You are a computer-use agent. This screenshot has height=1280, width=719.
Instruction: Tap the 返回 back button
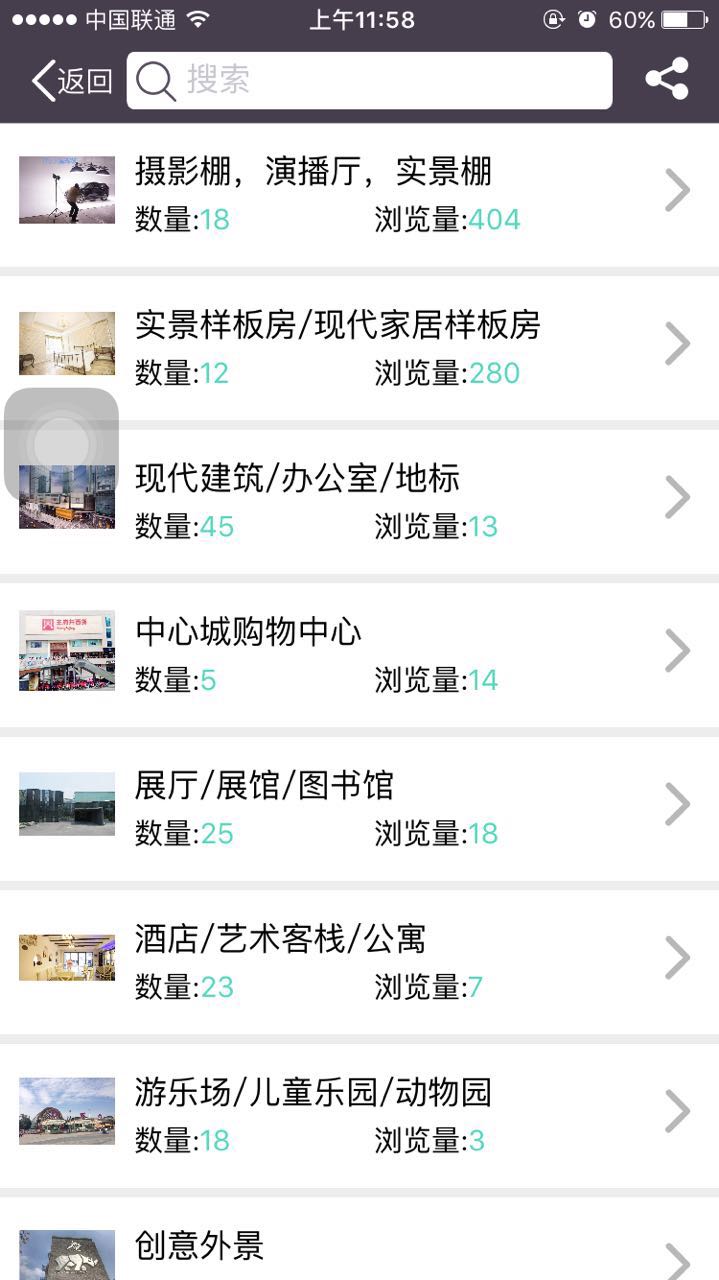pyautogui.click(x=72, y=80)
